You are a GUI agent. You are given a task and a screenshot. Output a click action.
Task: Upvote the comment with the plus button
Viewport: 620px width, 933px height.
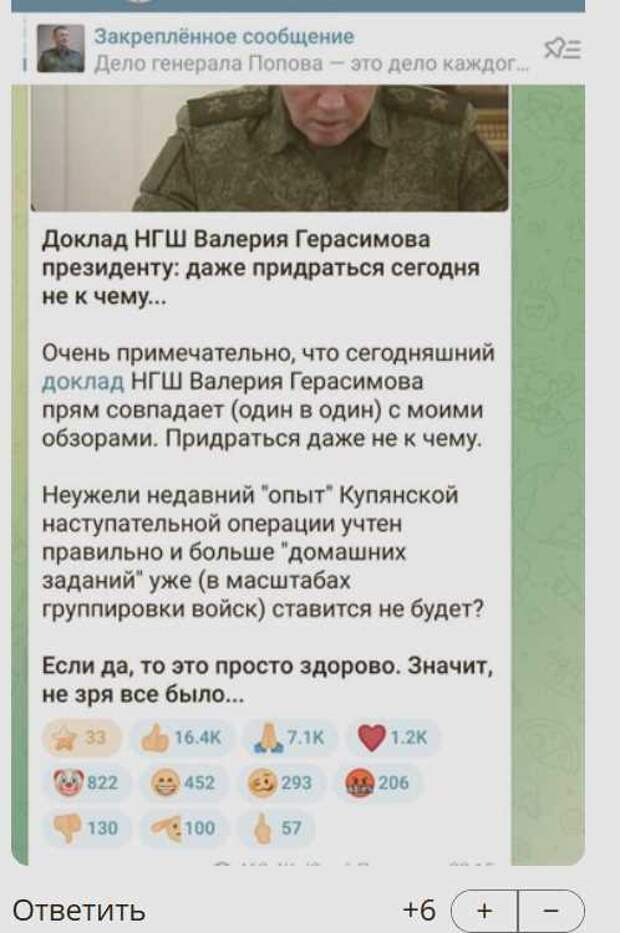484,911
